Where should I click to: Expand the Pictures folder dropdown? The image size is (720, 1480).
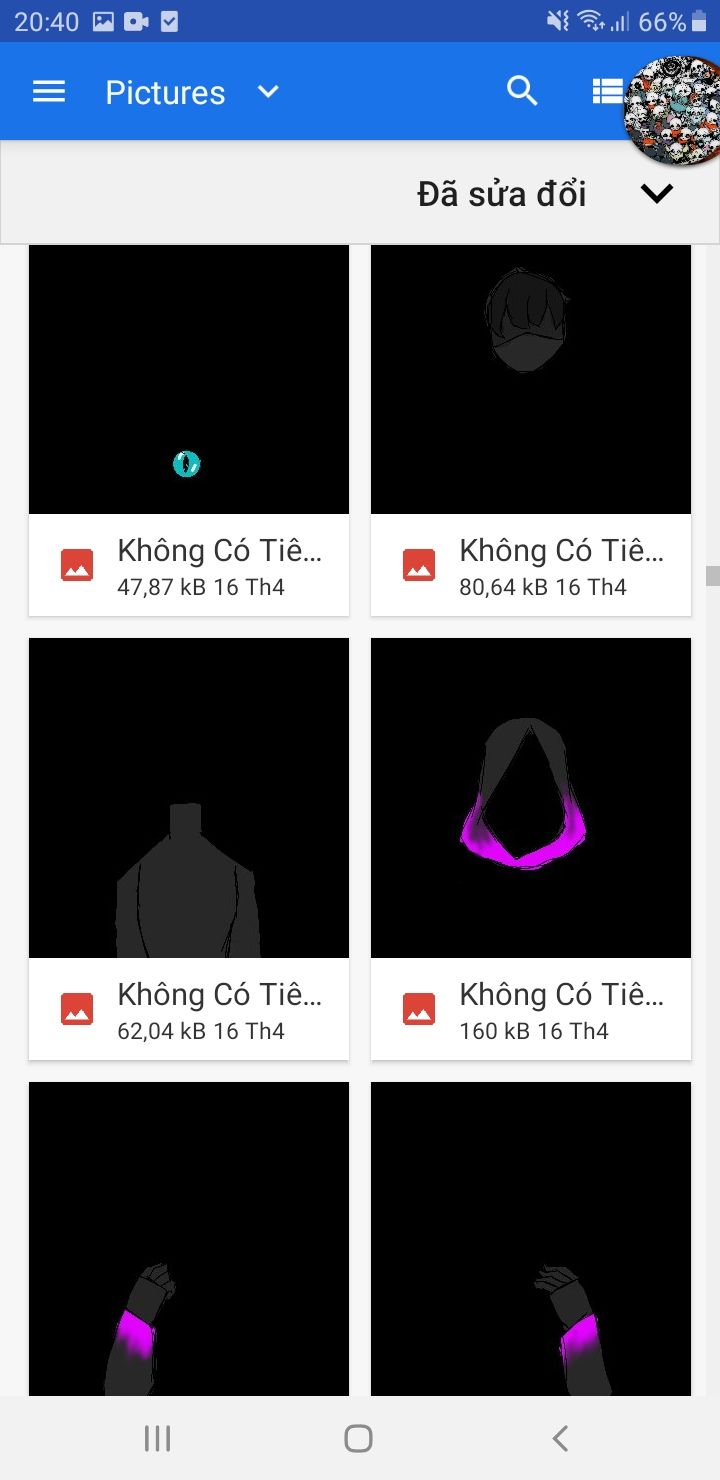pyautogui.click(x=267, y=92)
